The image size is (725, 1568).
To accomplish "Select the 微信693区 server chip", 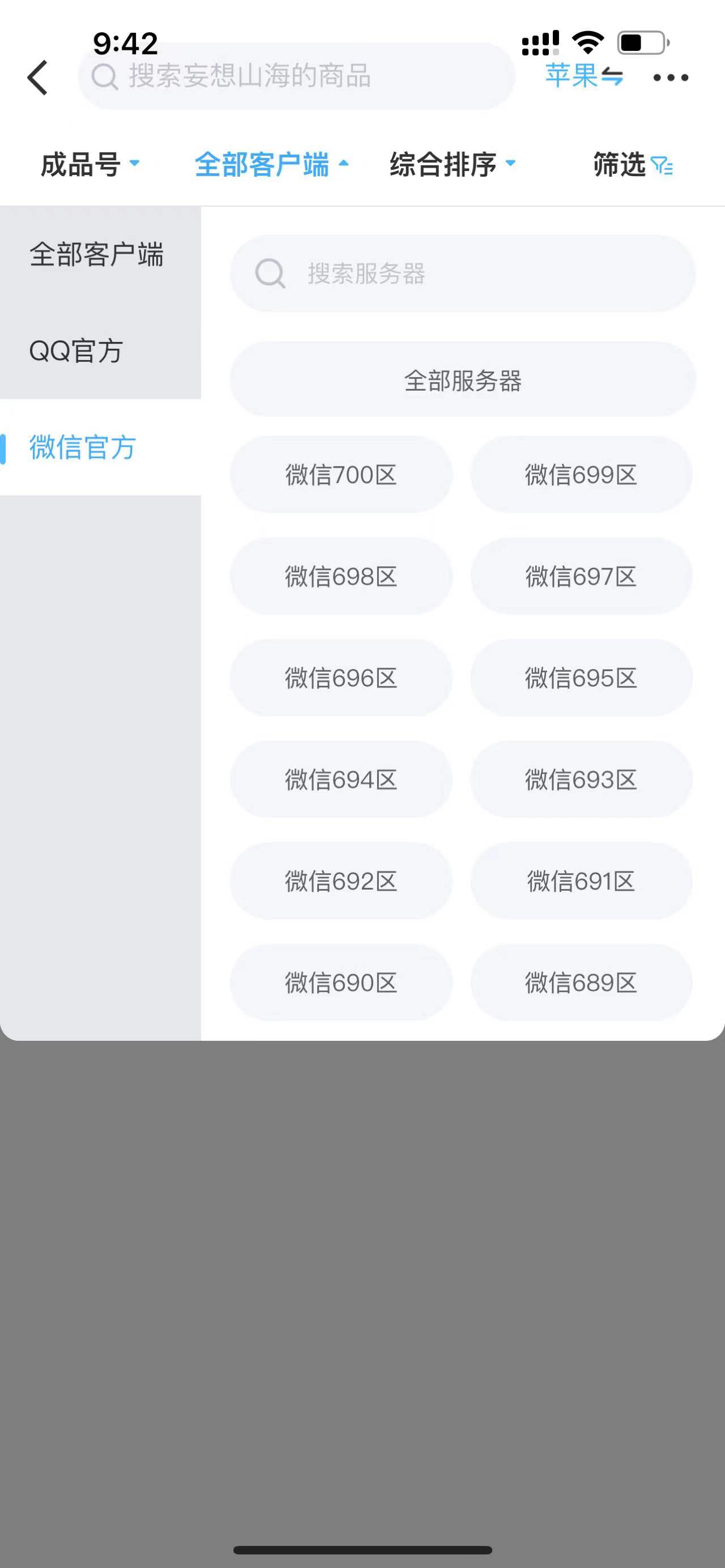I will [581, 779].
